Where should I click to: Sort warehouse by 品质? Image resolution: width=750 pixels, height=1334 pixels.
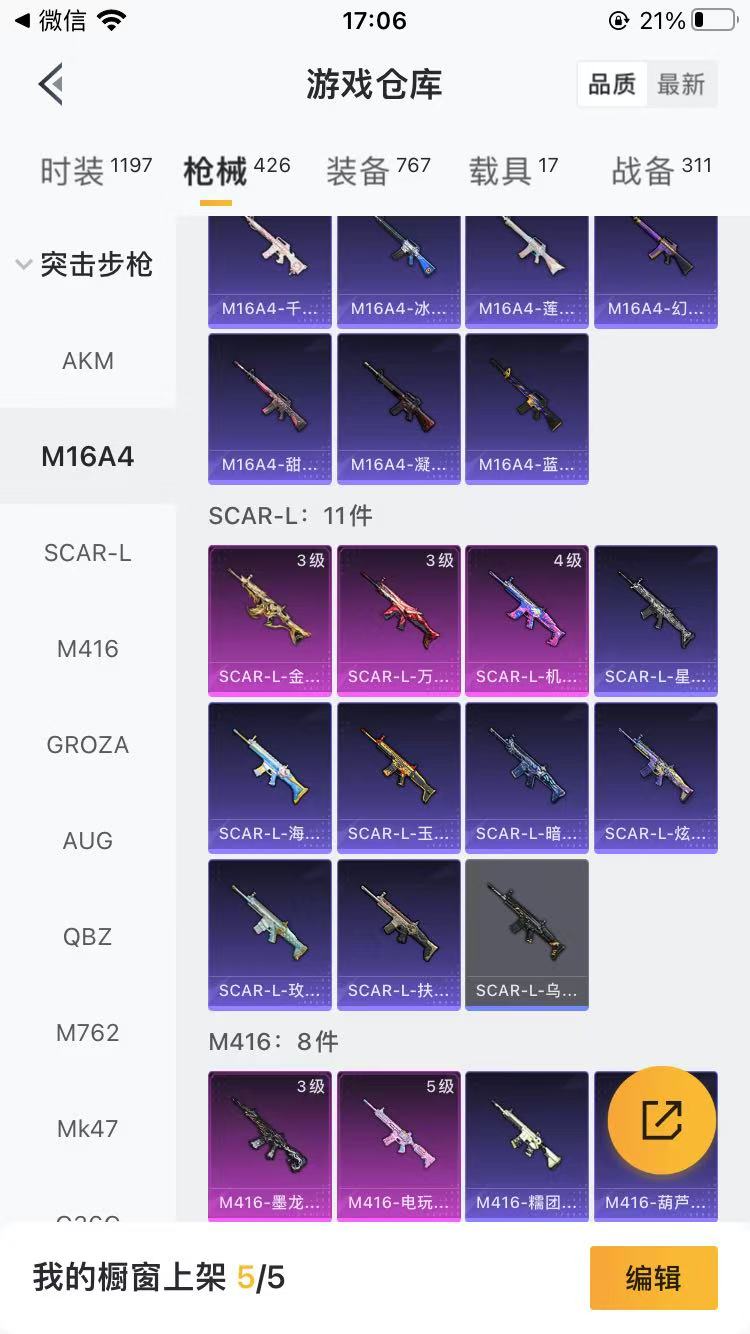click(612, 85)
